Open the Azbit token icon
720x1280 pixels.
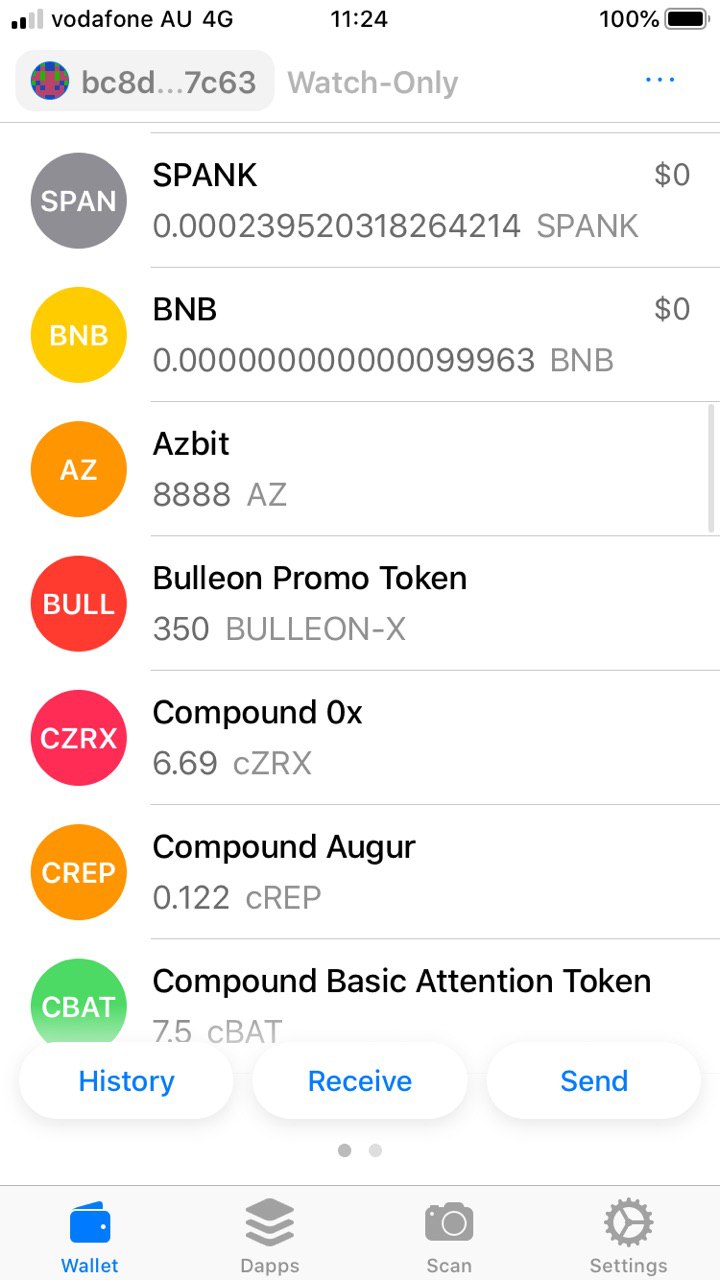click(78, 468)
